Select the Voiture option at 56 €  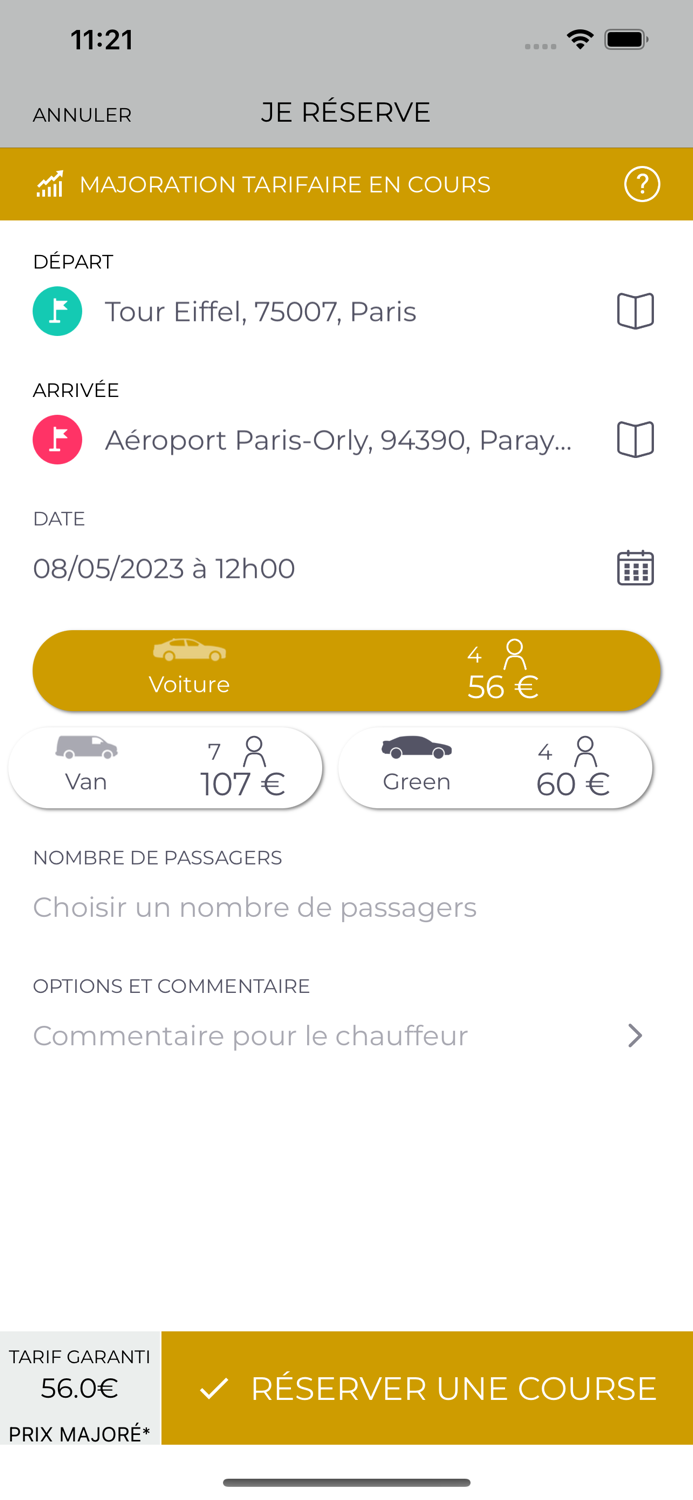pyautogui.click(x=346, y=671)
